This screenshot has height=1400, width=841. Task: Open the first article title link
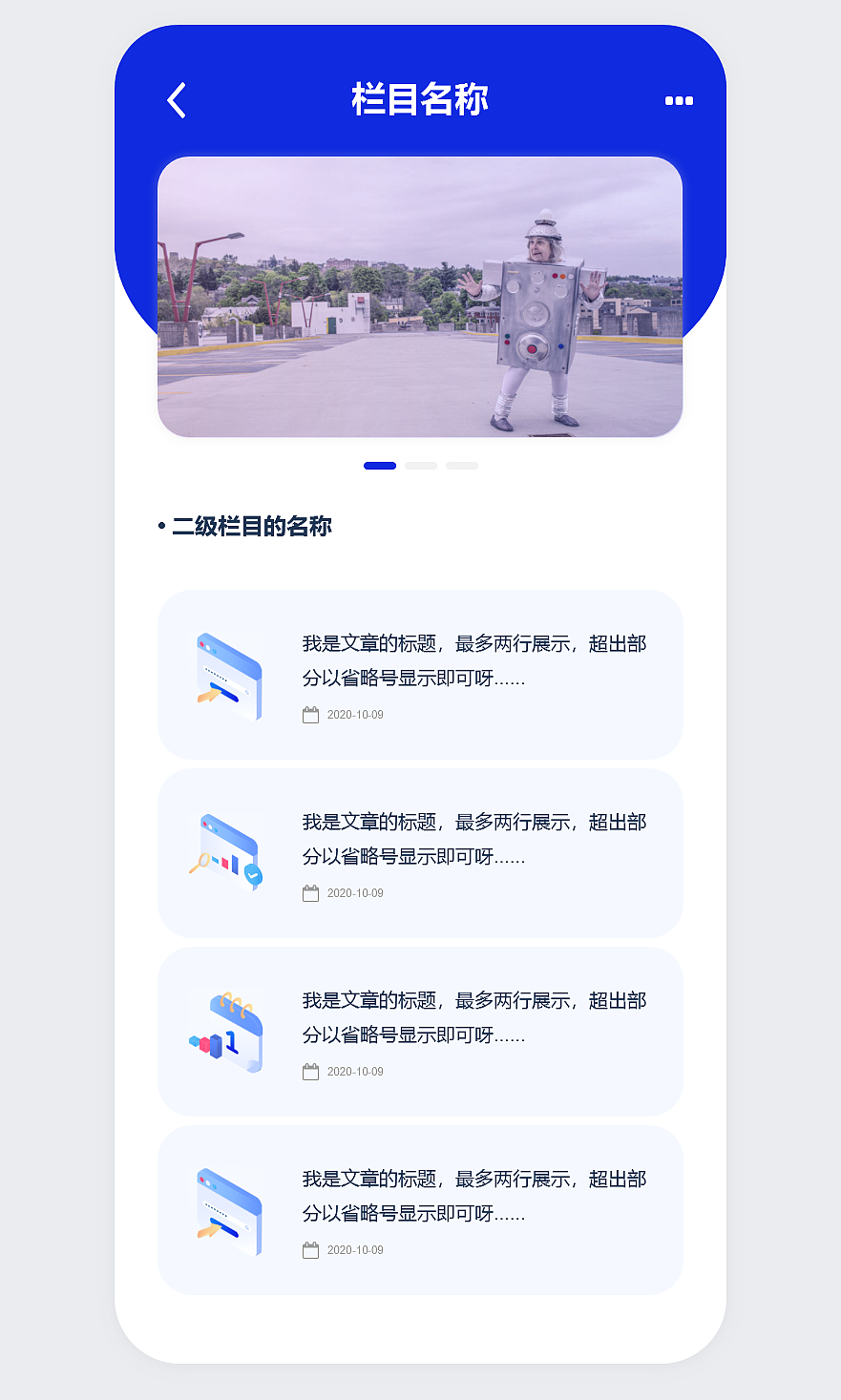tap(472, 661)
